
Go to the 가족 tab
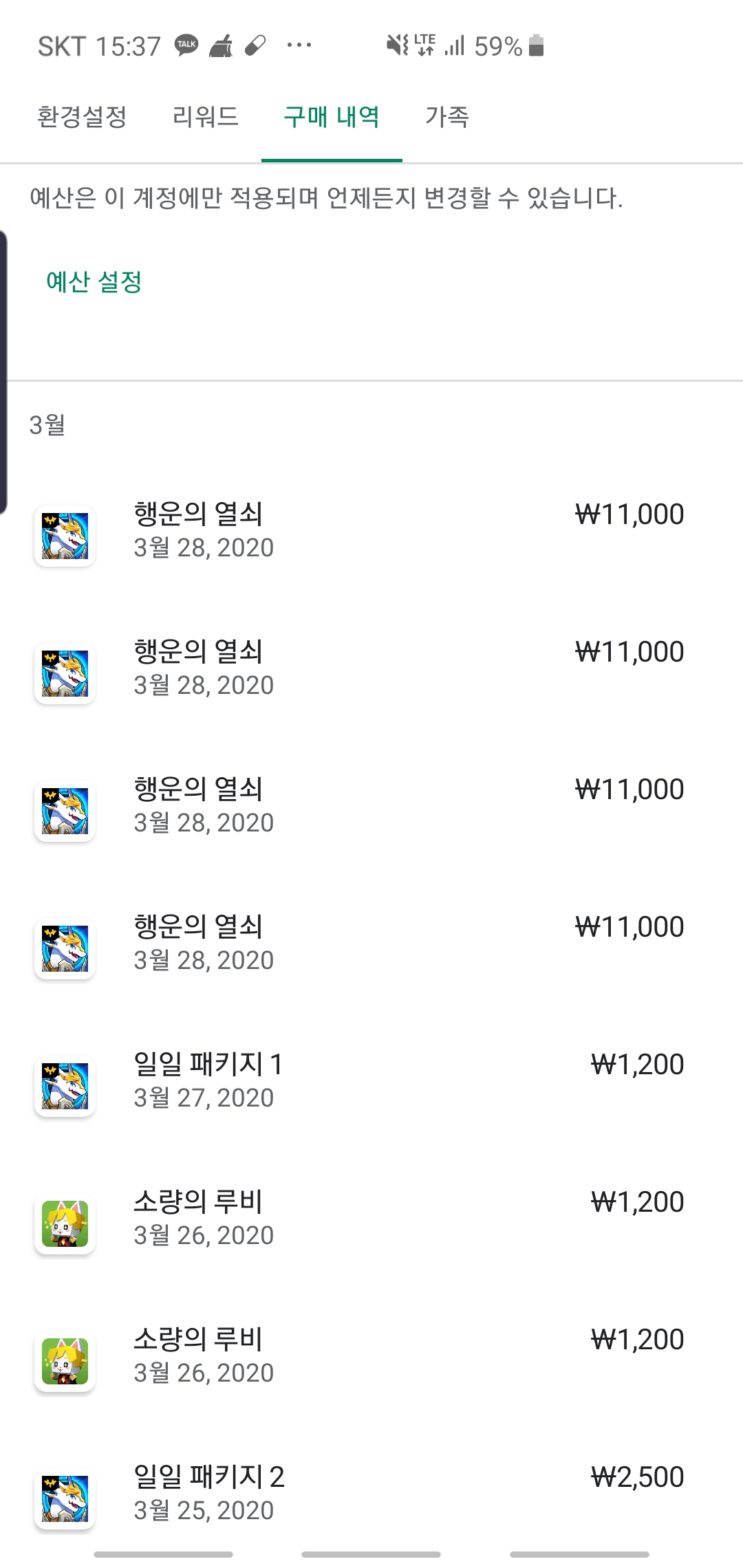pyautogui.click(x=447, y=117)
